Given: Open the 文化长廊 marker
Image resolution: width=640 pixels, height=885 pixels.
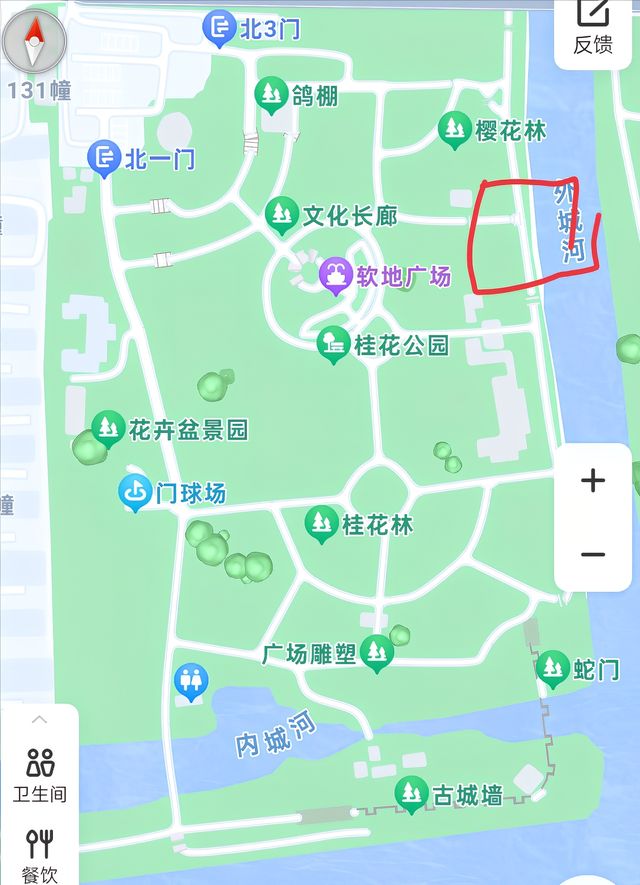Looking at the screenshot, I should [281, 214].
